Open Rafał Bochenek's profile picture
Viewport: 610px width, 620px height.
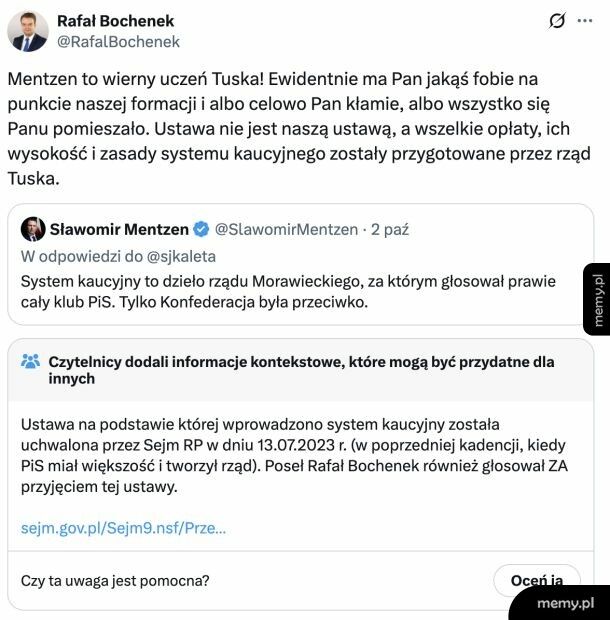[x=28, y=30]
